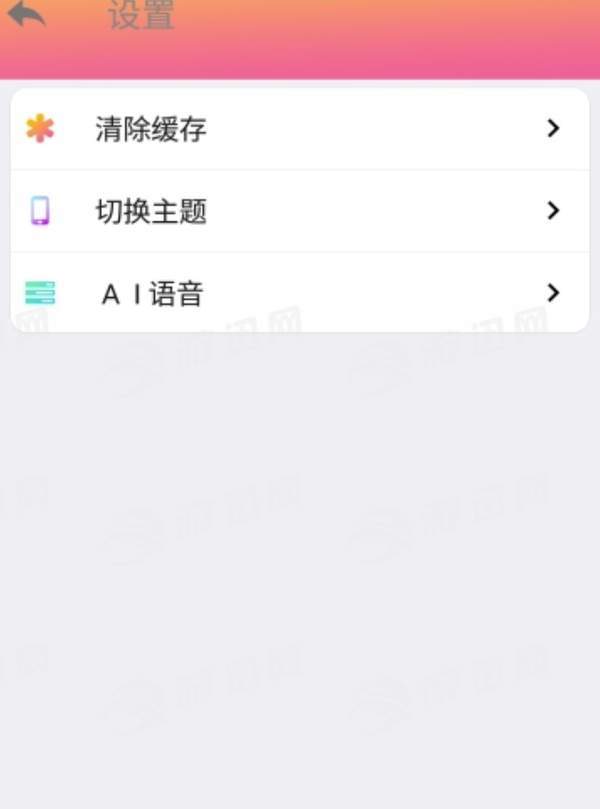Open the 切换主题 setting
Screen dimensions: 600x809
[x=299, y=211]
